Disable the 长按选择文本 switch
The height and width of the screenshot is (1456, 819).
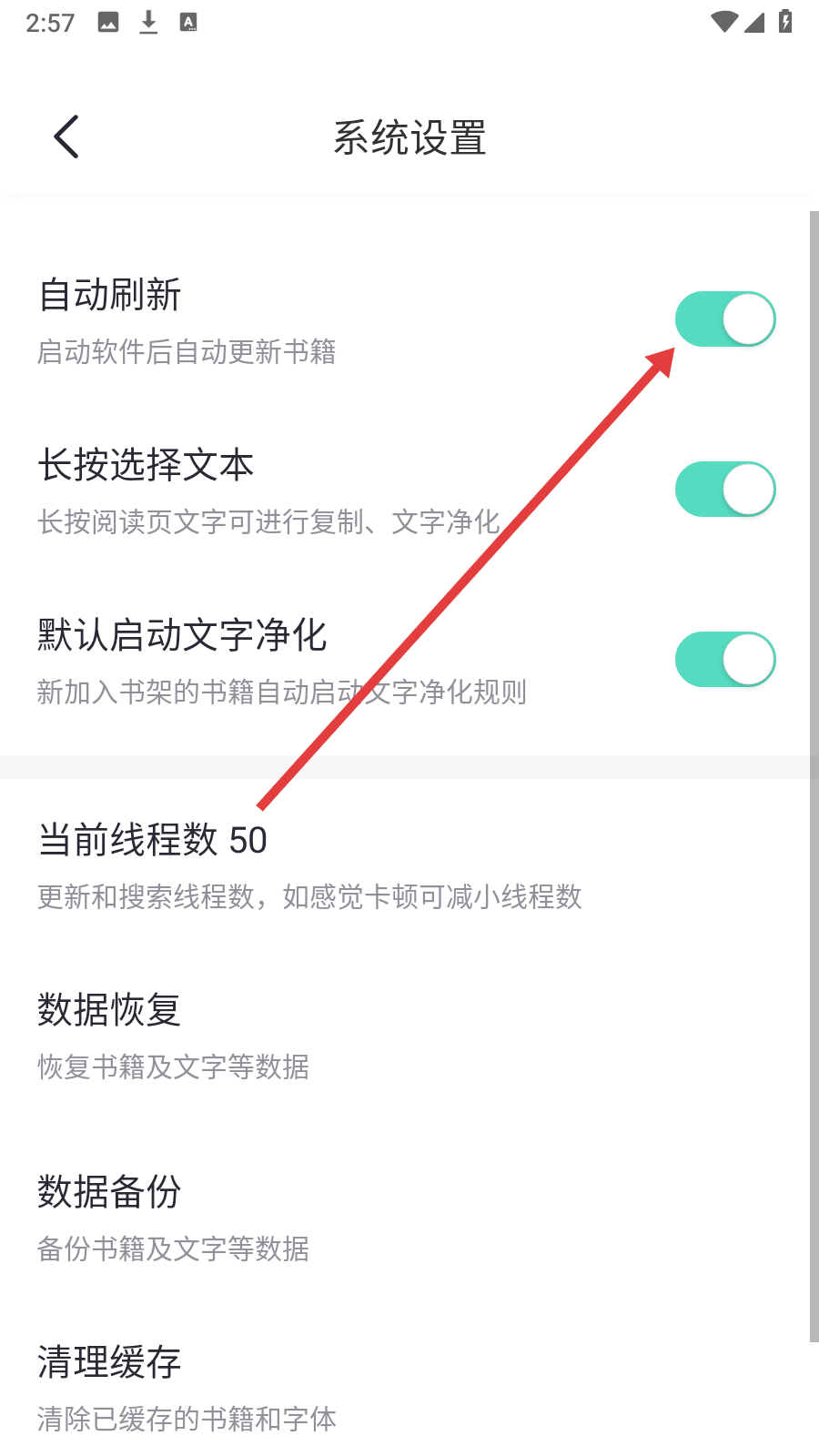[725, 490]
